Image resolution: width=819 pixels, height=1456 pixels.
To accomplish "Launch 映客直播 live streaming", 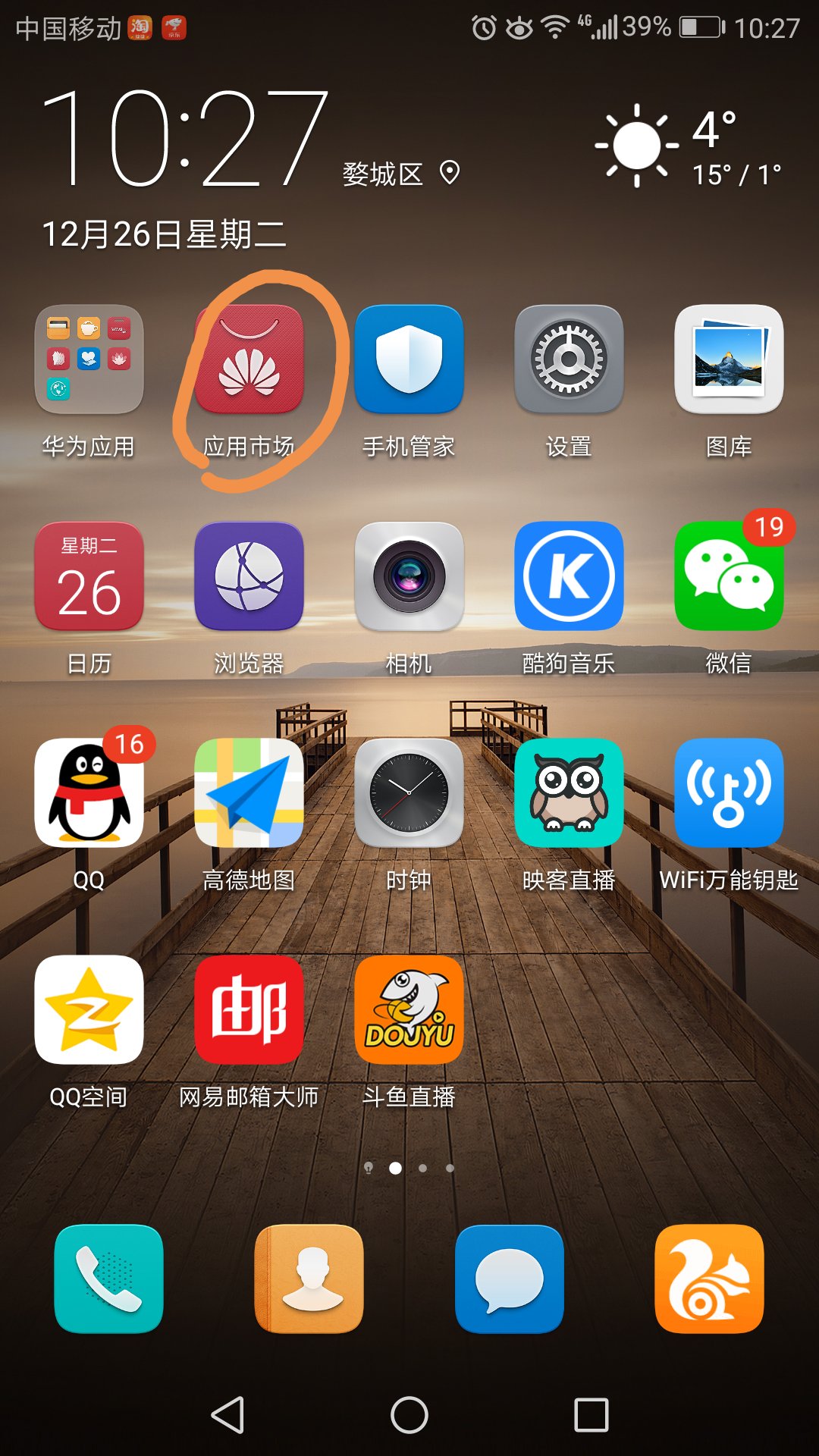I will tap(569, 793).
